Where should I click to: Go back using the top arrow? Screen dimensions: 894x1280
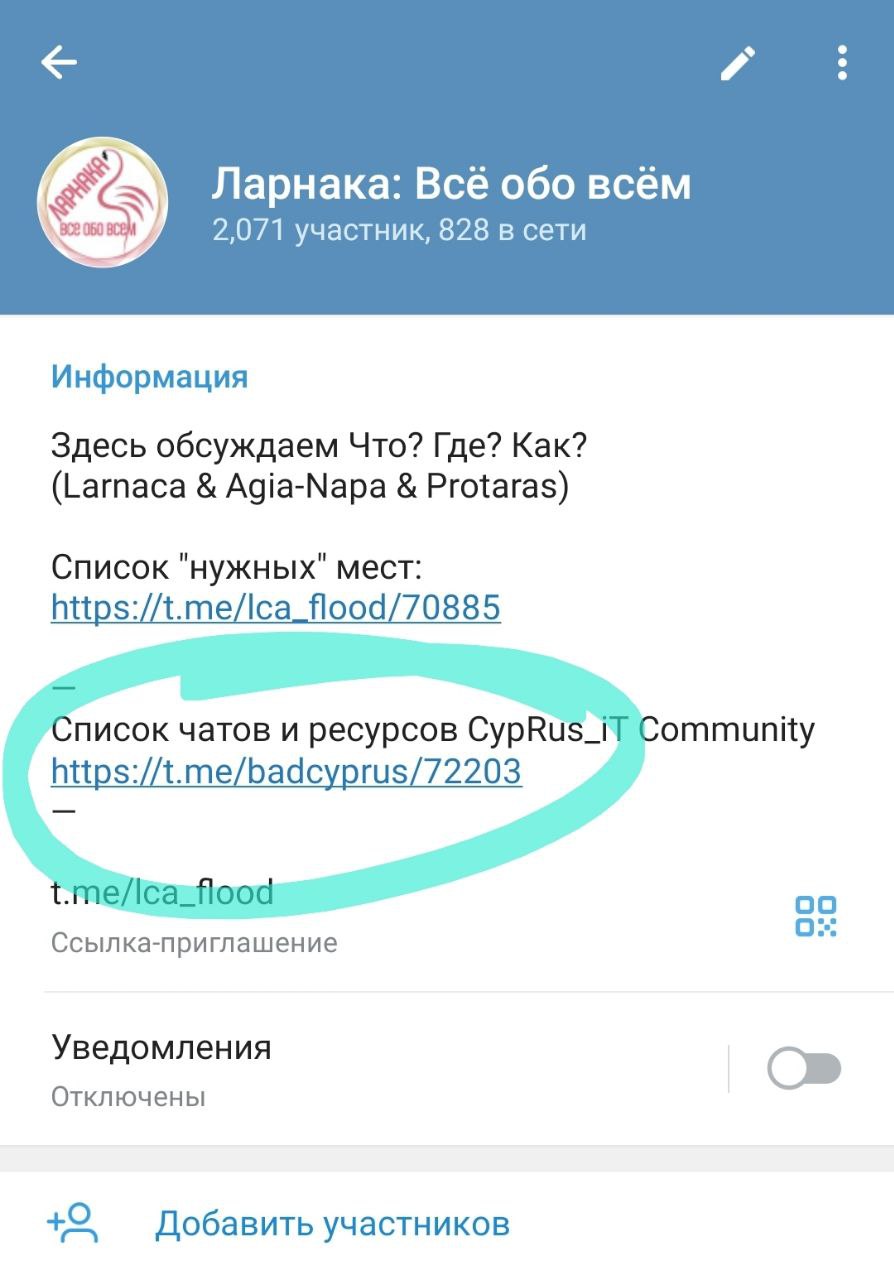pyautogui.click(x=59, y=63)
